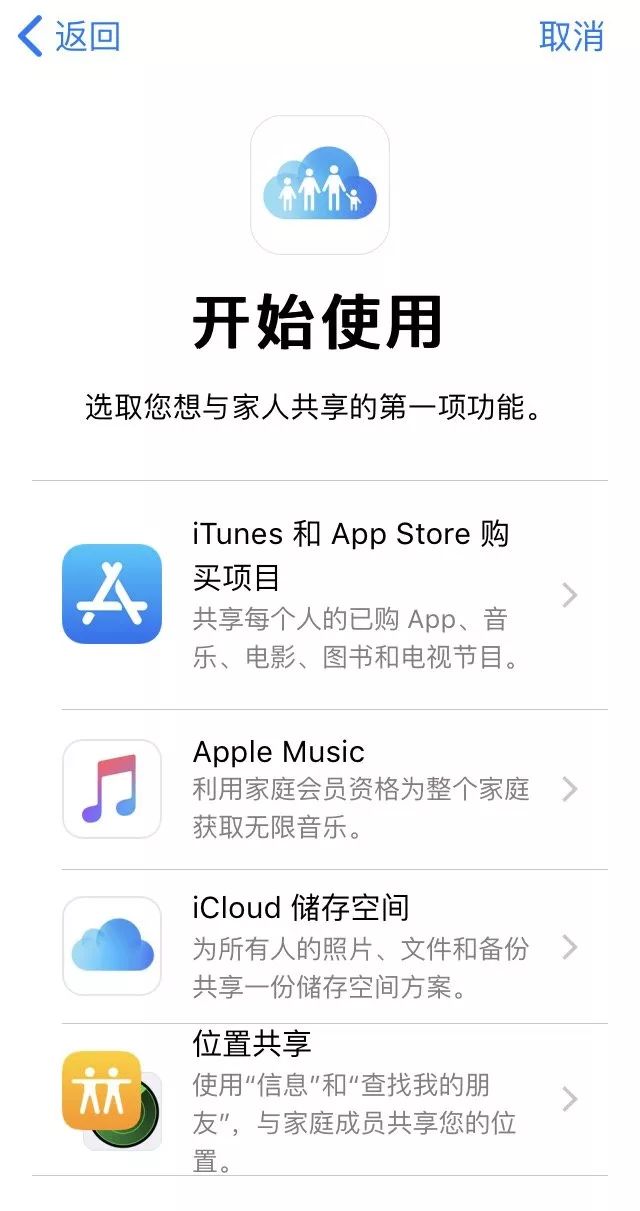Cancel setup with 取消
This screenshot has height=1211, width=640.
click(571, 37)
